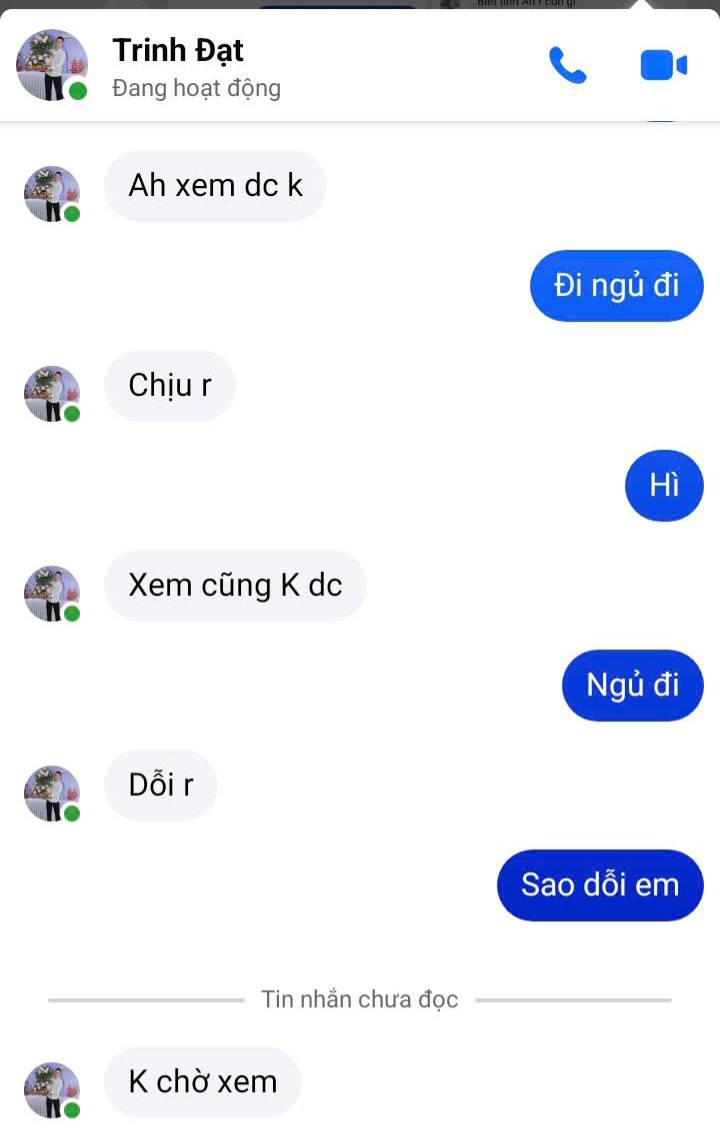
Task: Tap avatar beside the 'Ah xem dc k' message
Action: (52, 193)
